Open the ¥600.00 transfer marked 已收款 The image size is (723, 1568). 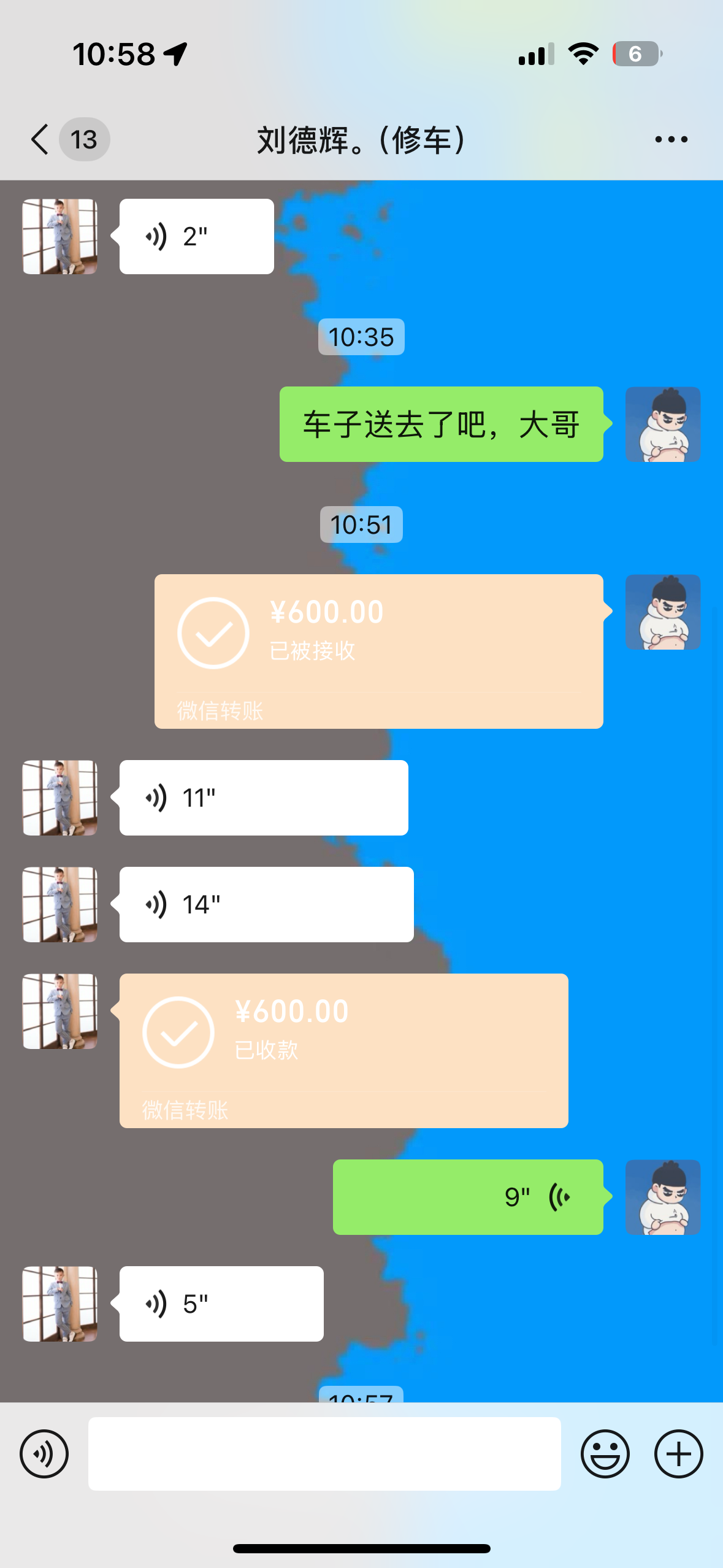(343, 1050)
